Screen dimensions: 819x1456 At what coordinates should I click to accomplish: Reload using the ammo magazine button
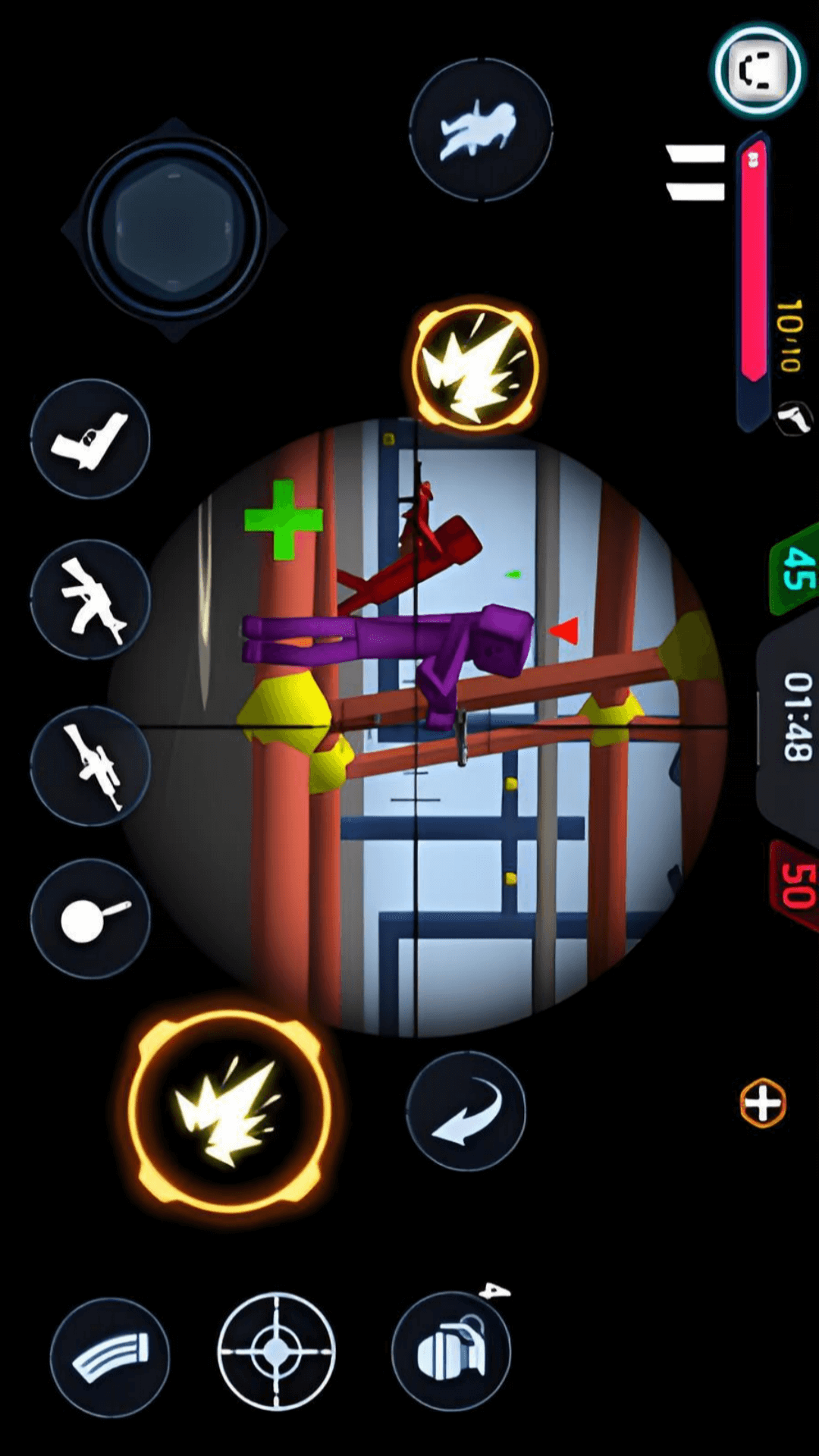click(110, 1357)
